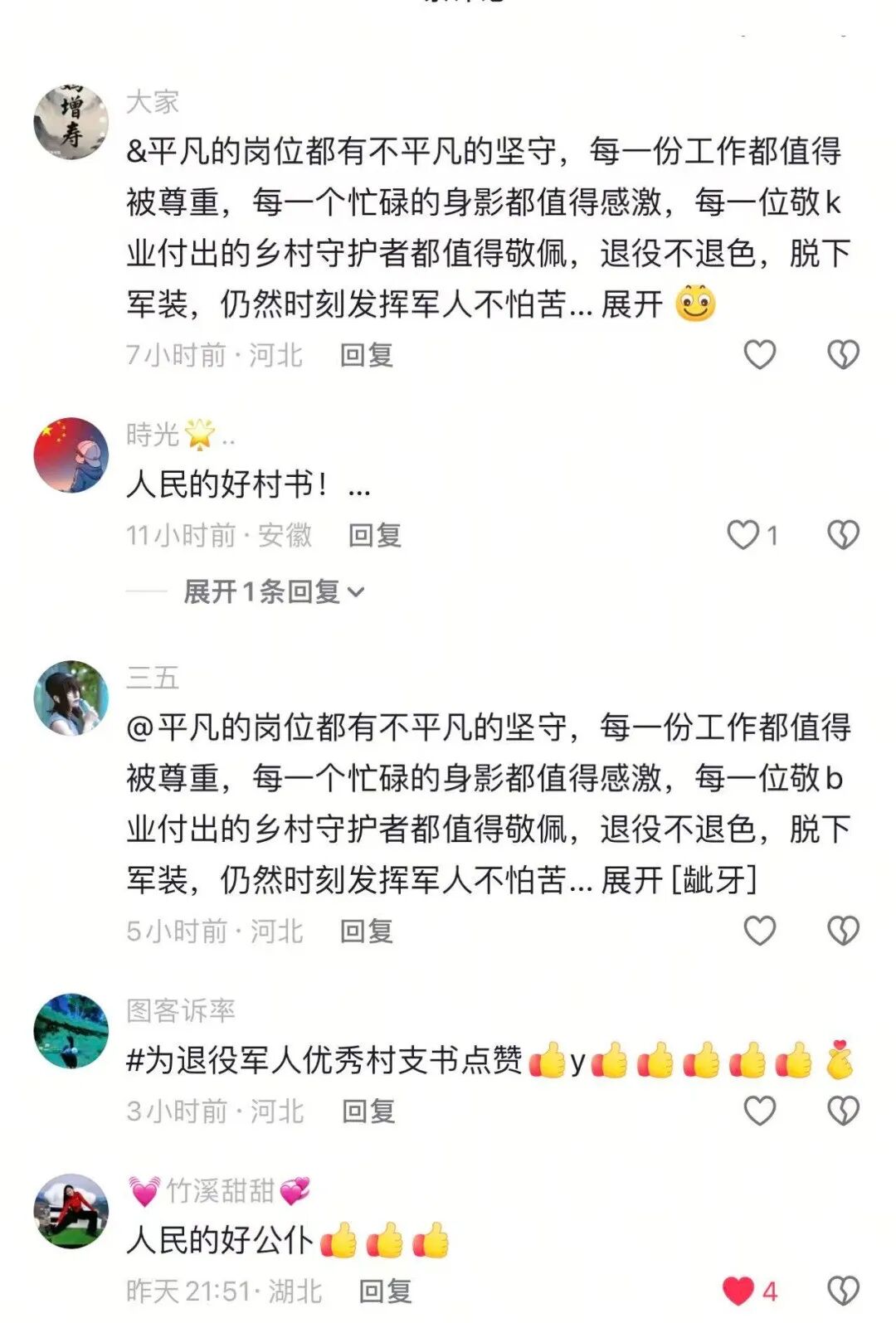
Task: Like the comment by 三五
Action: (x=759, y=931)
